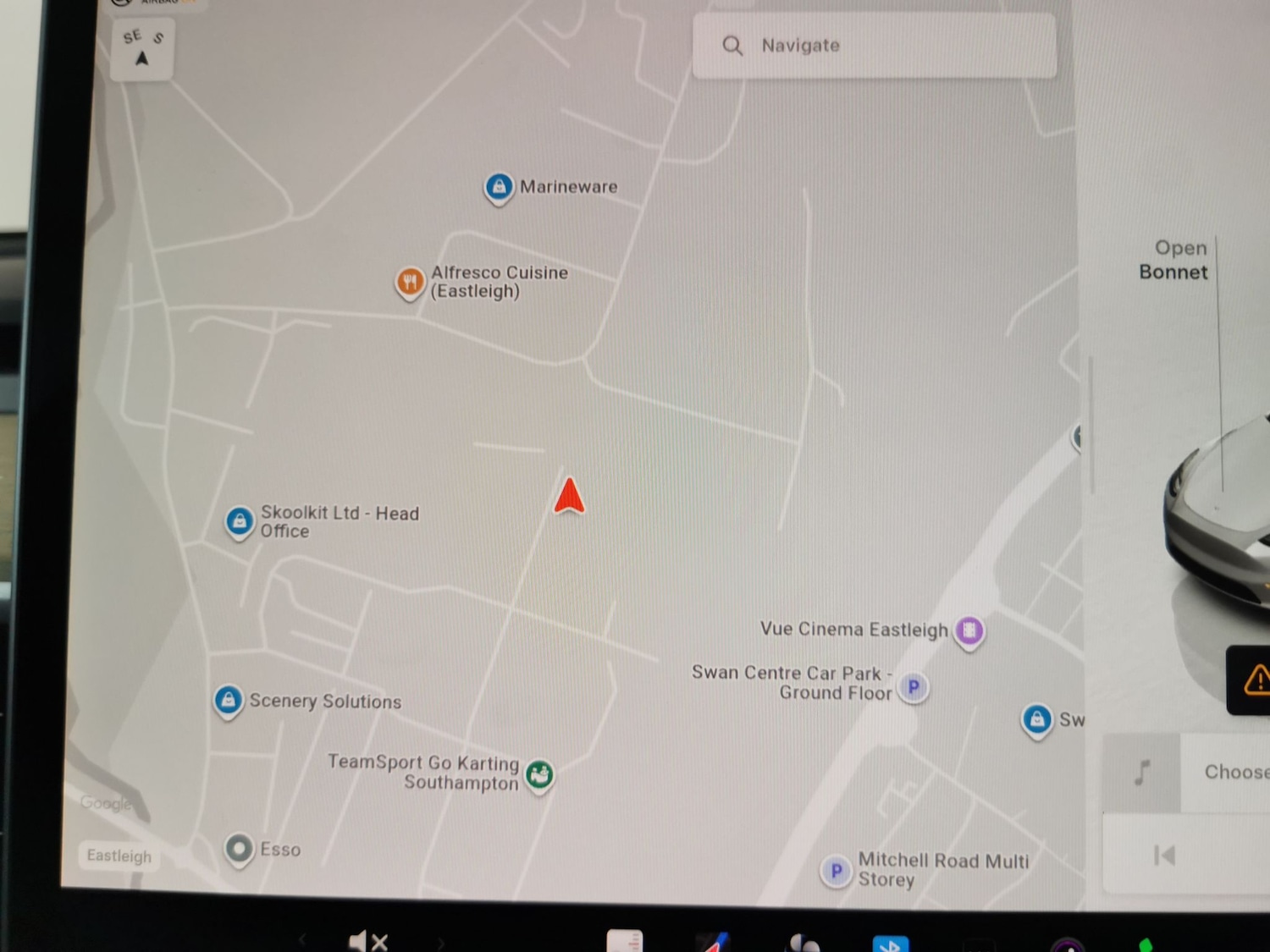Select Vue Cinema Eastleigh pin
The image size is (1270, 952).
click(x=969, y=630)
